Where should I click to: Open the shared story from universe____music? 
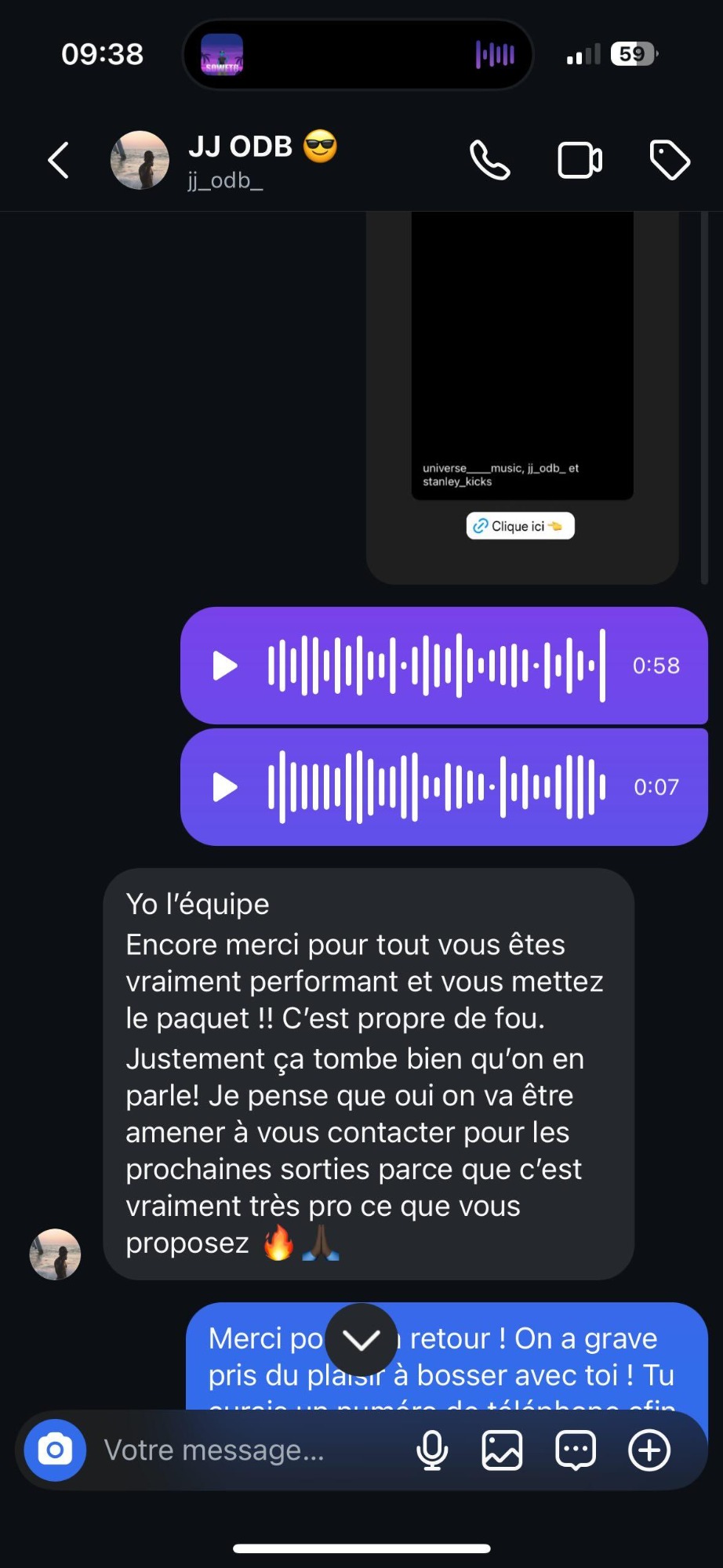[x=522, y=355]
